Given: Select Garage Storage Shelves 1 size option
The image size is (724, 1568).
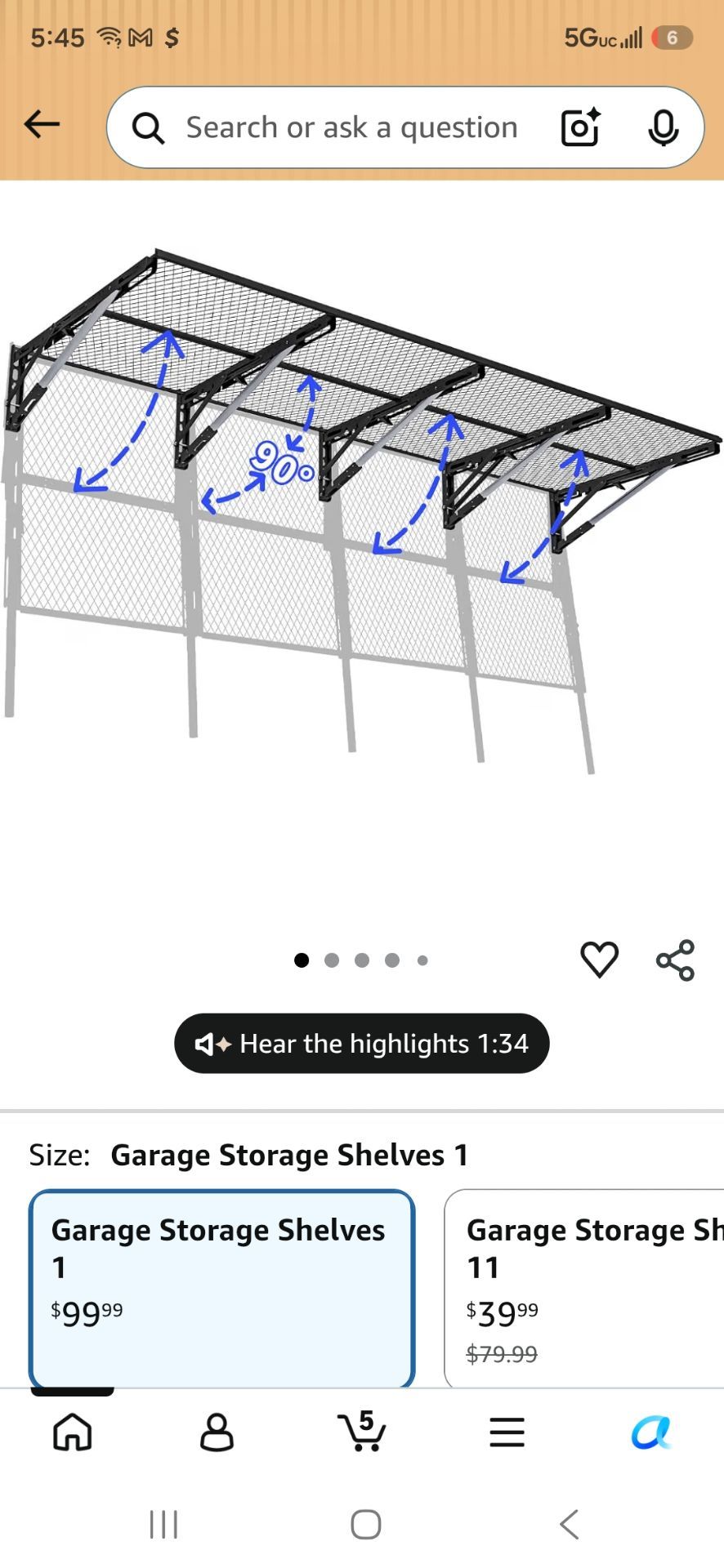Looking at the screenshot, I should [x=221, y=1288].
